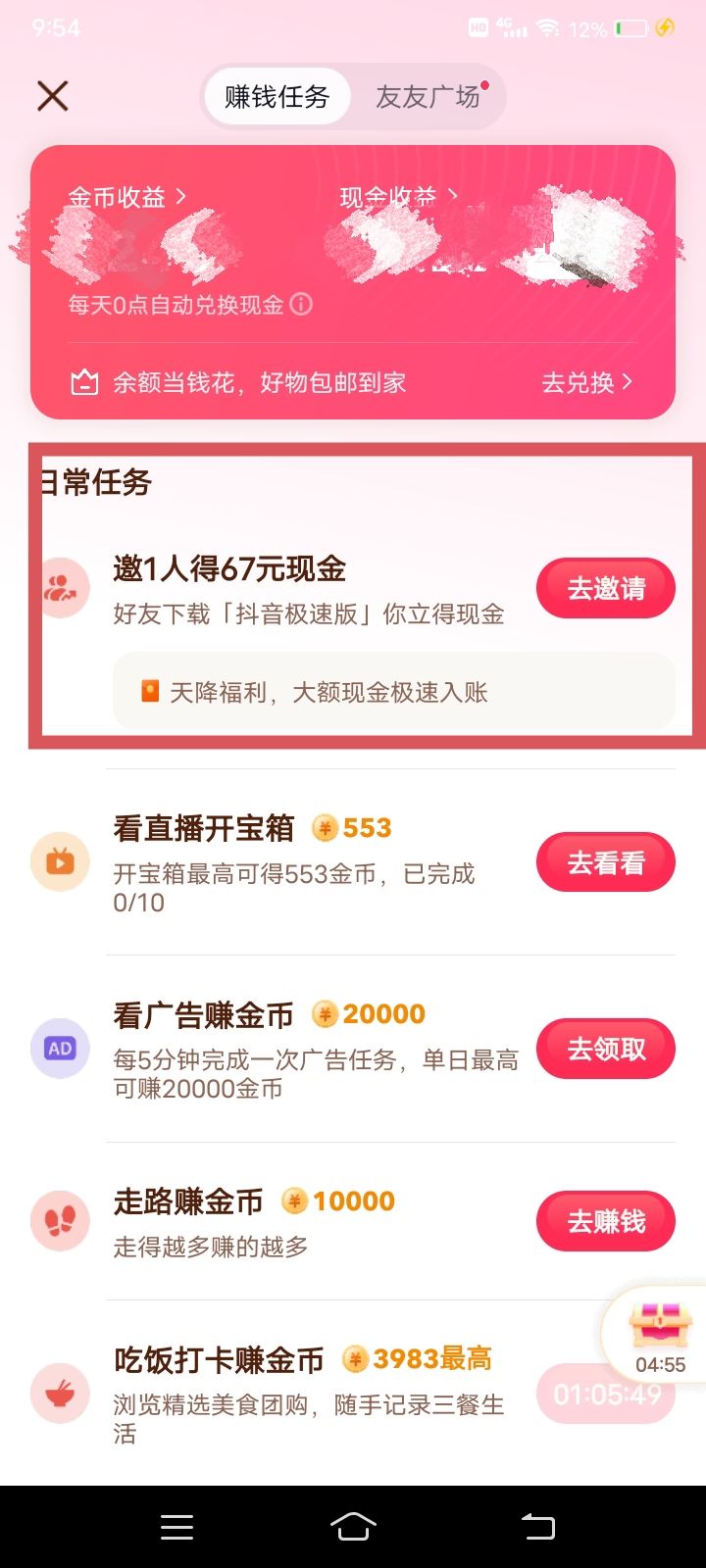The image size is (706, 1568).
Task: Expand 金币收益 via its chevron
Action: pos(180,196)
